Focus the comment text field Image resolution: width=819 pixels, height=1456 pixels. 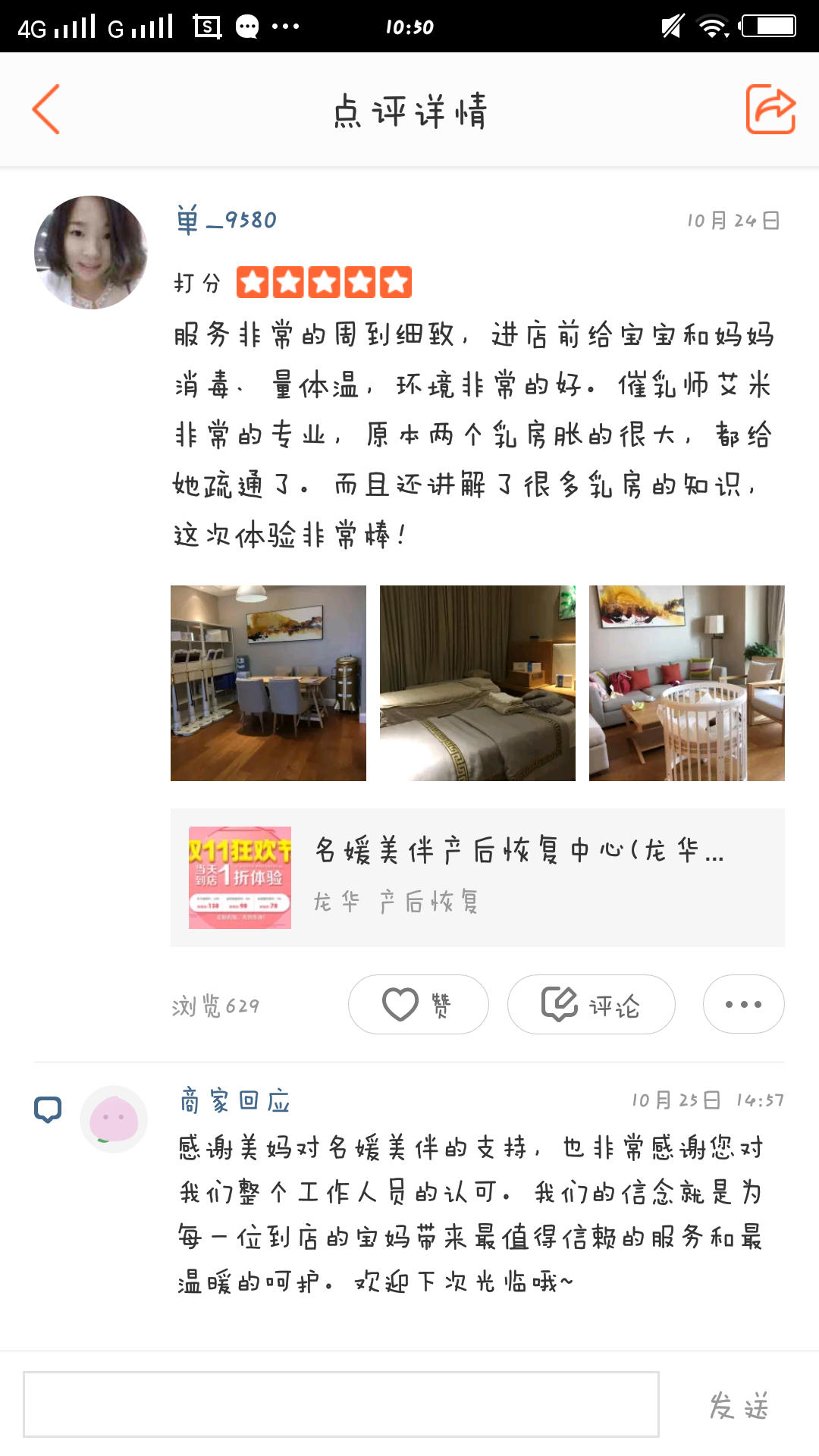(x=341, y=1404)
